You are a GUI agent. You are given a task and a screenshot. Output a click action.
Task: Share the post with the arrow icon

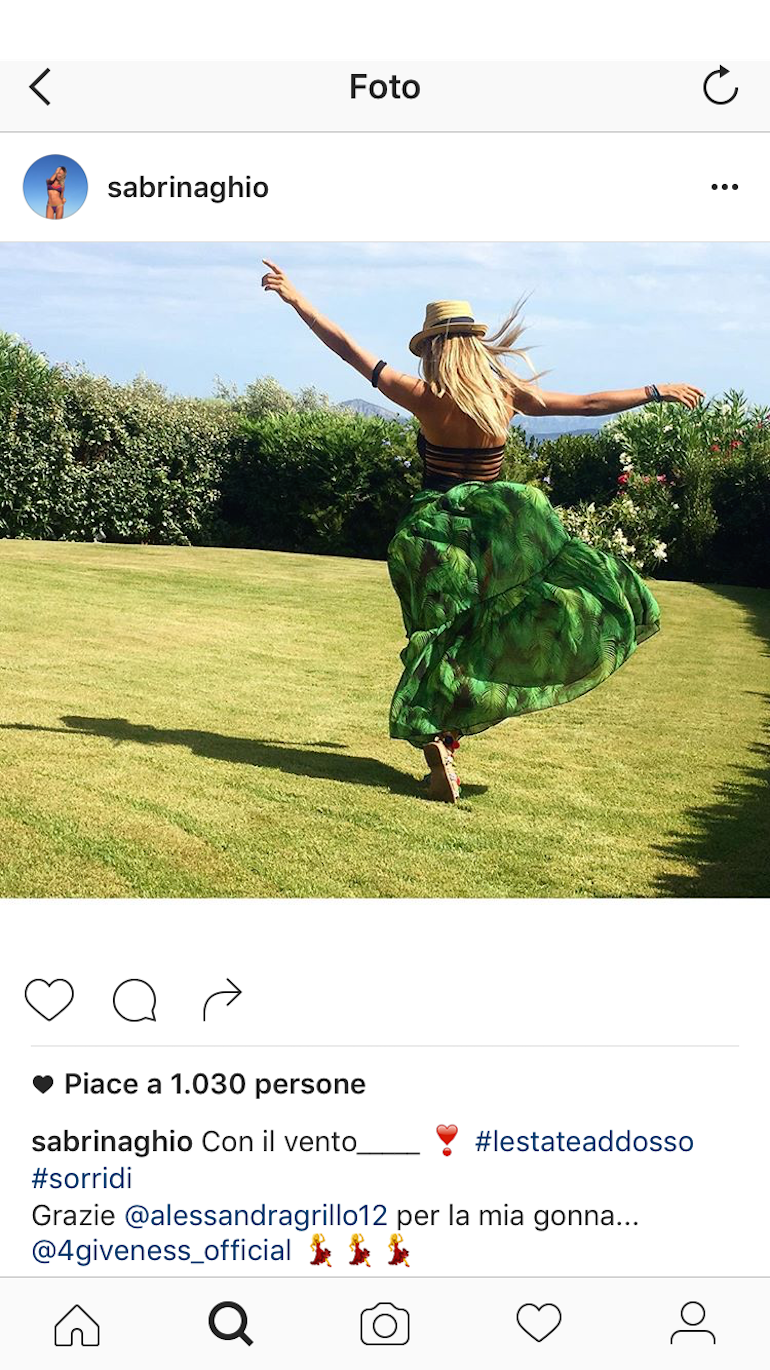[x=222, y=1000]
